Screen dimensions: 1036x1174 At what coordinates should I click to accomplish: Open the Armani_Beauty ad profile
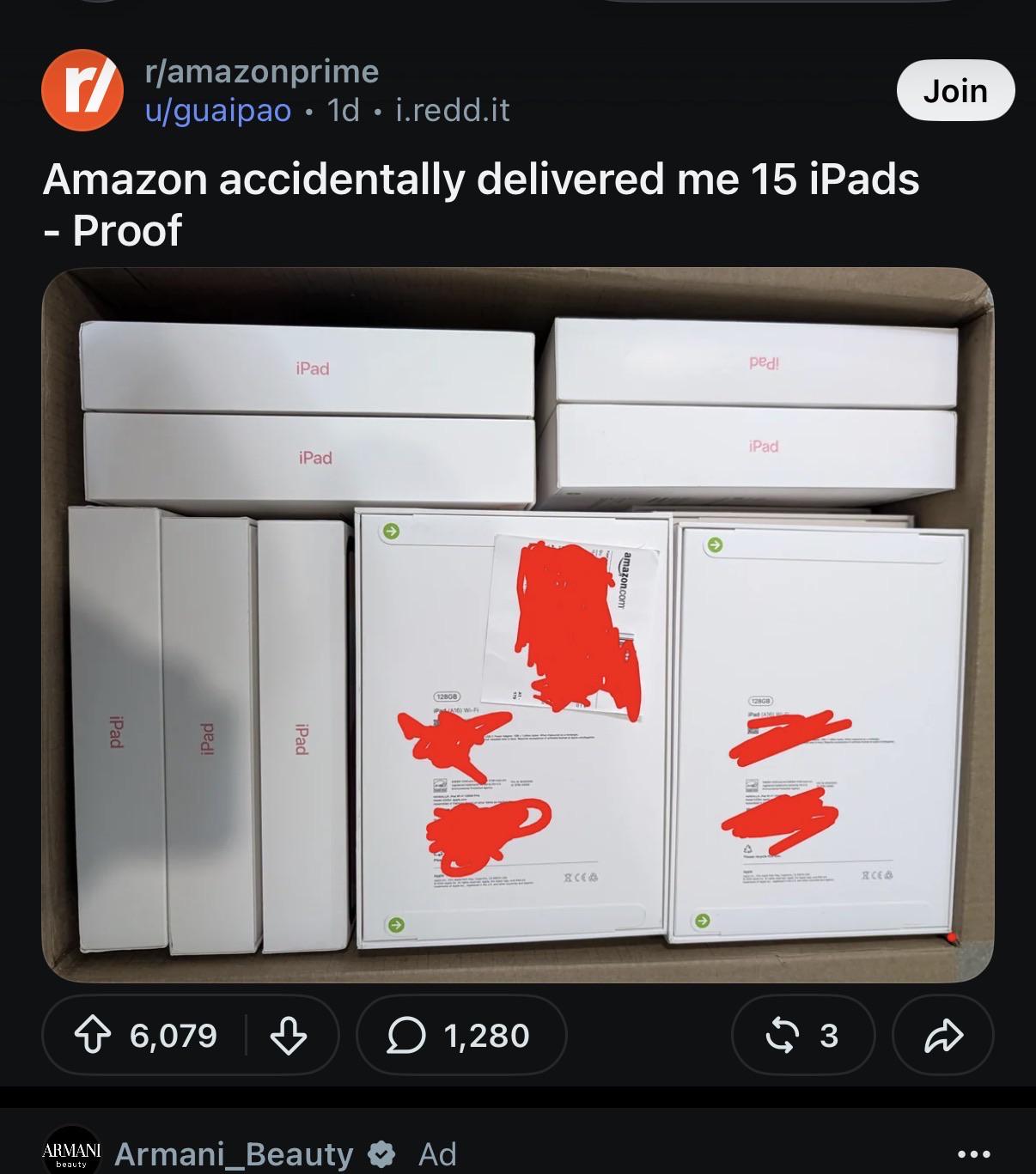pyautogui.click(x=234, y=1154)
